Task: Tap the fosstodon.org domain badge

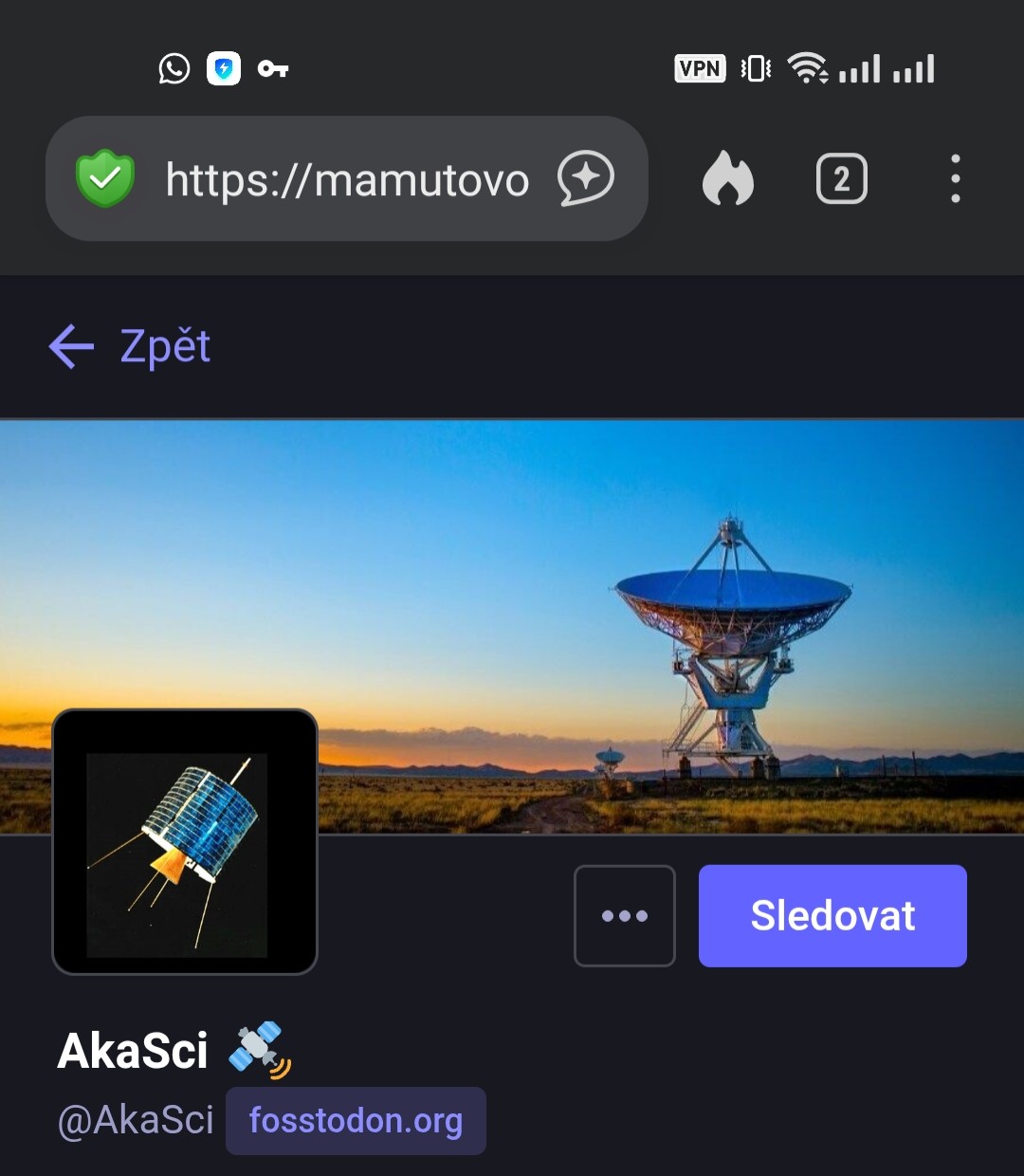Action: (x=356, y=1121)
